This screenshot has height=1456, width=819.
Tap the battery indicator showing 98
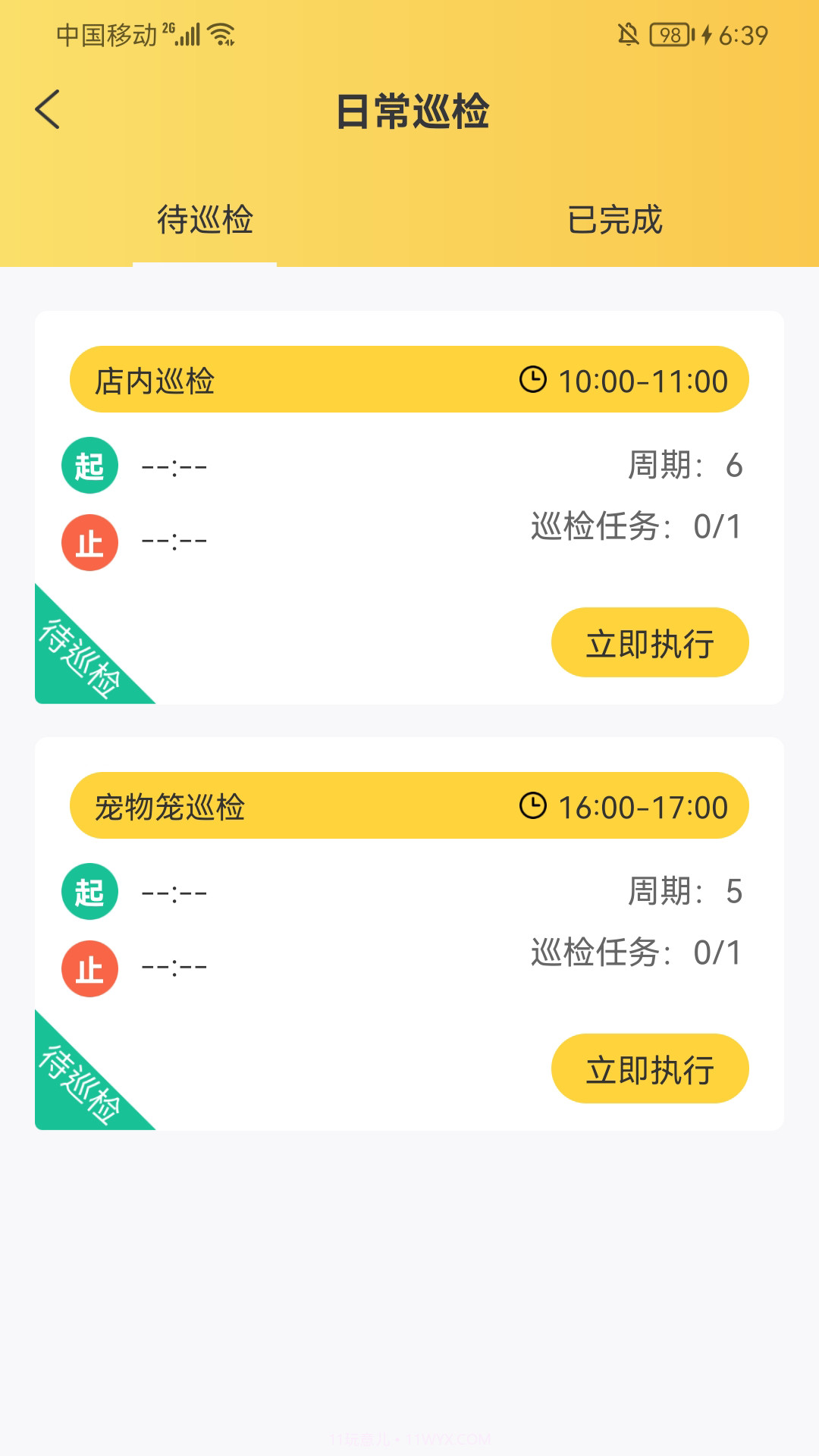click(x=670, y=33)
